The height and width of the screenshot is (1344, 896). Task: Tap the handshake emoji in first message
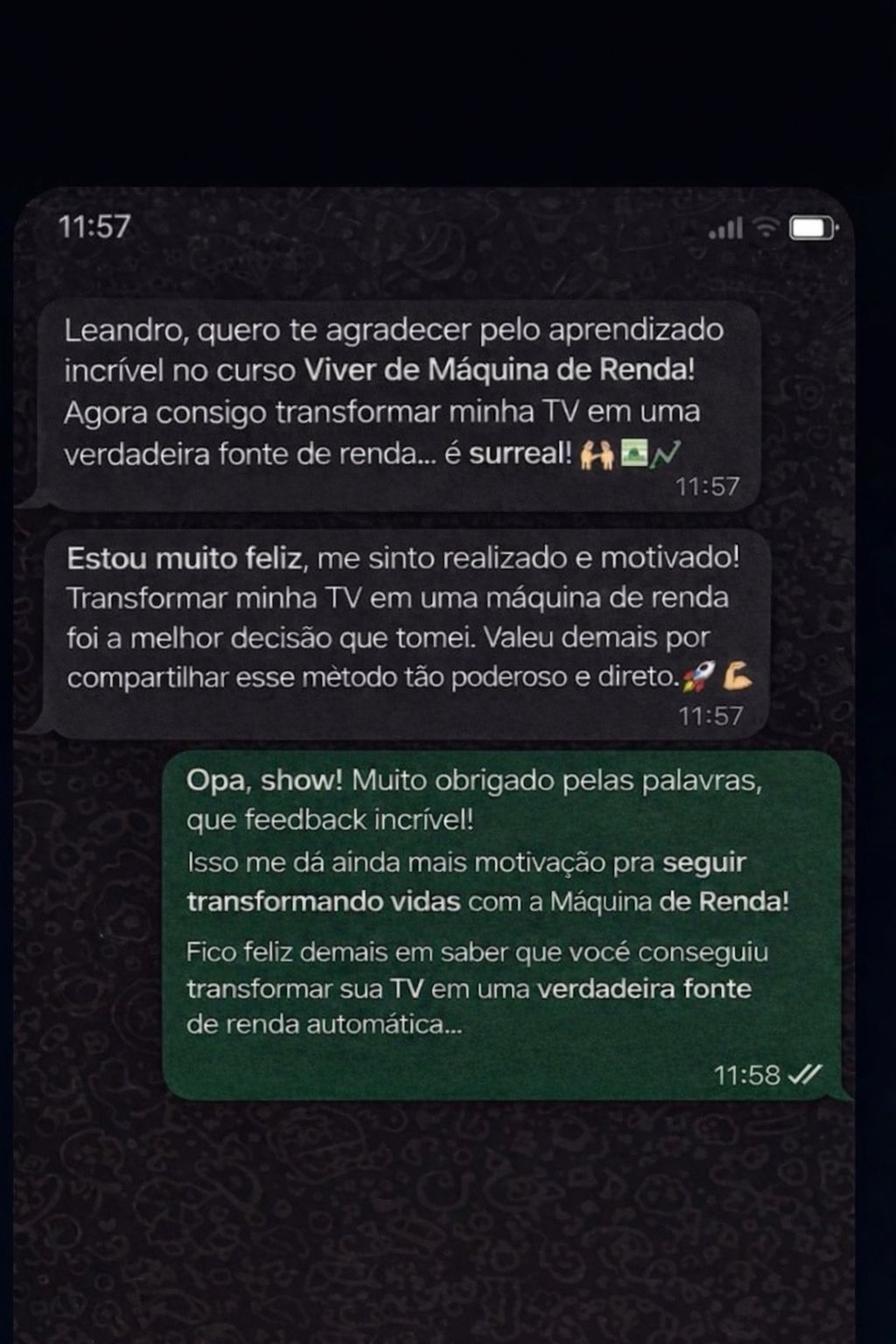click(x=597, y=453)
